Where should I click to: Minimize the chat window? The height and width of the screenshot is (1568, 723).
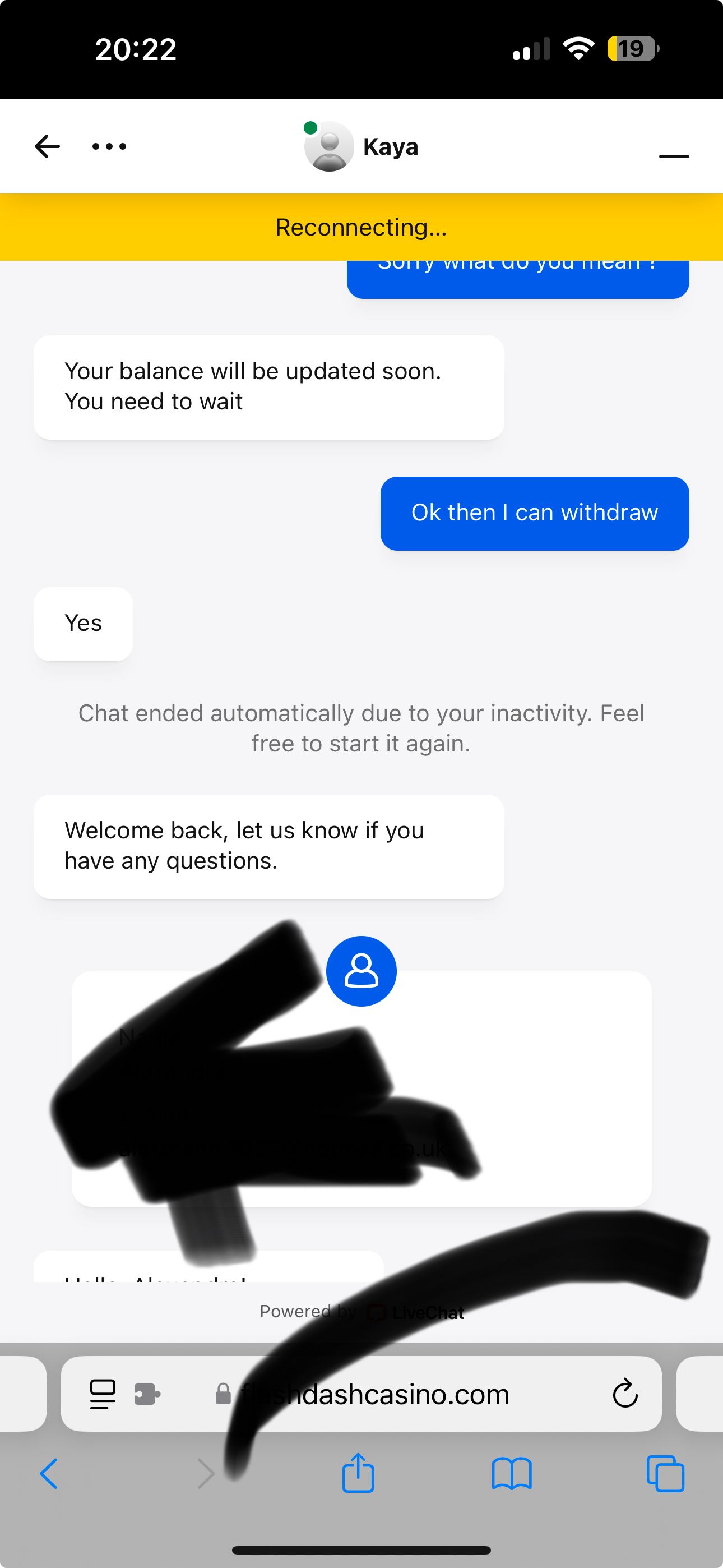pos(674,156)
